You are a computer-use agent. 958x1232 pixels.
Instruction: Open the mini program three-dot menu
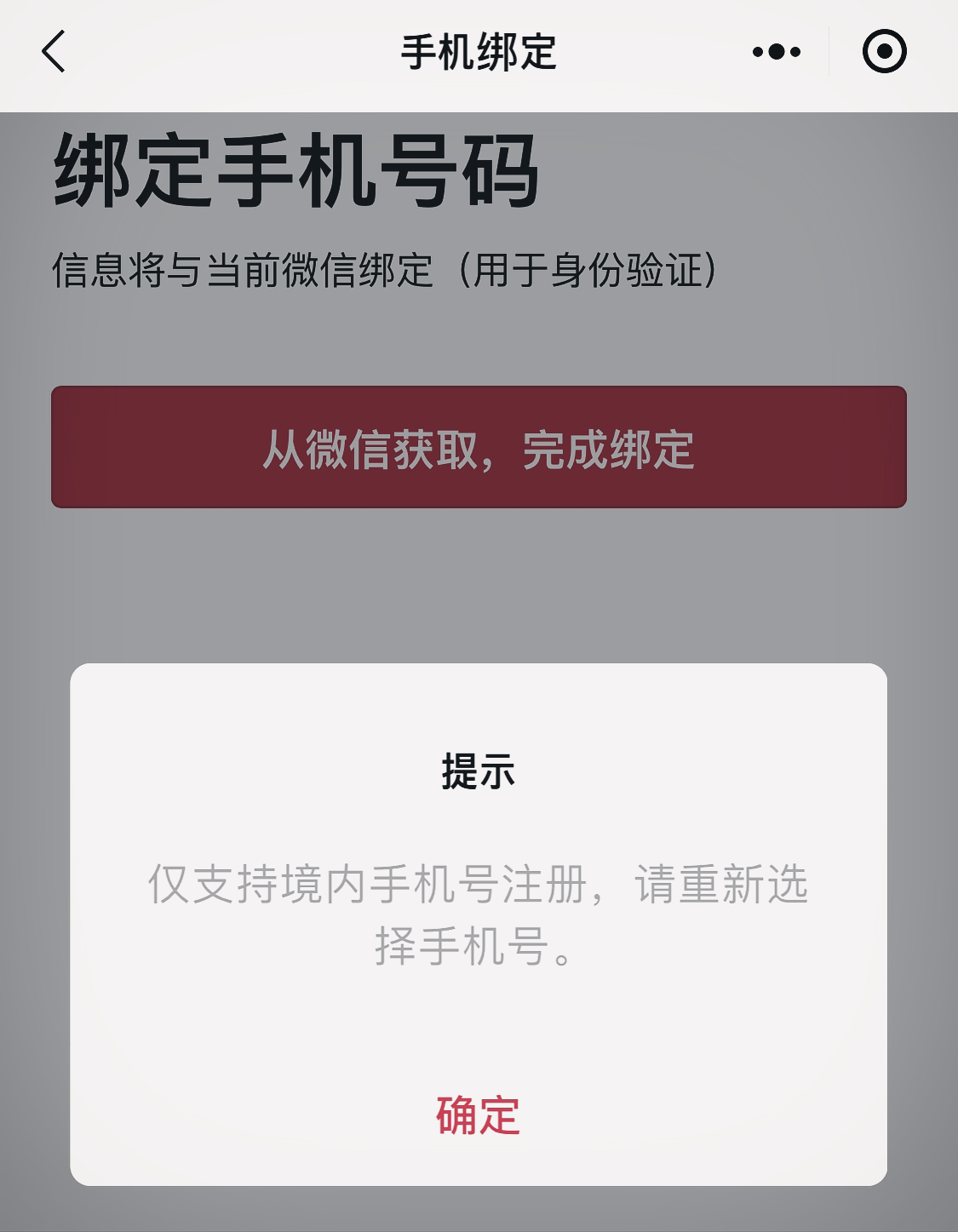(777, 52)
